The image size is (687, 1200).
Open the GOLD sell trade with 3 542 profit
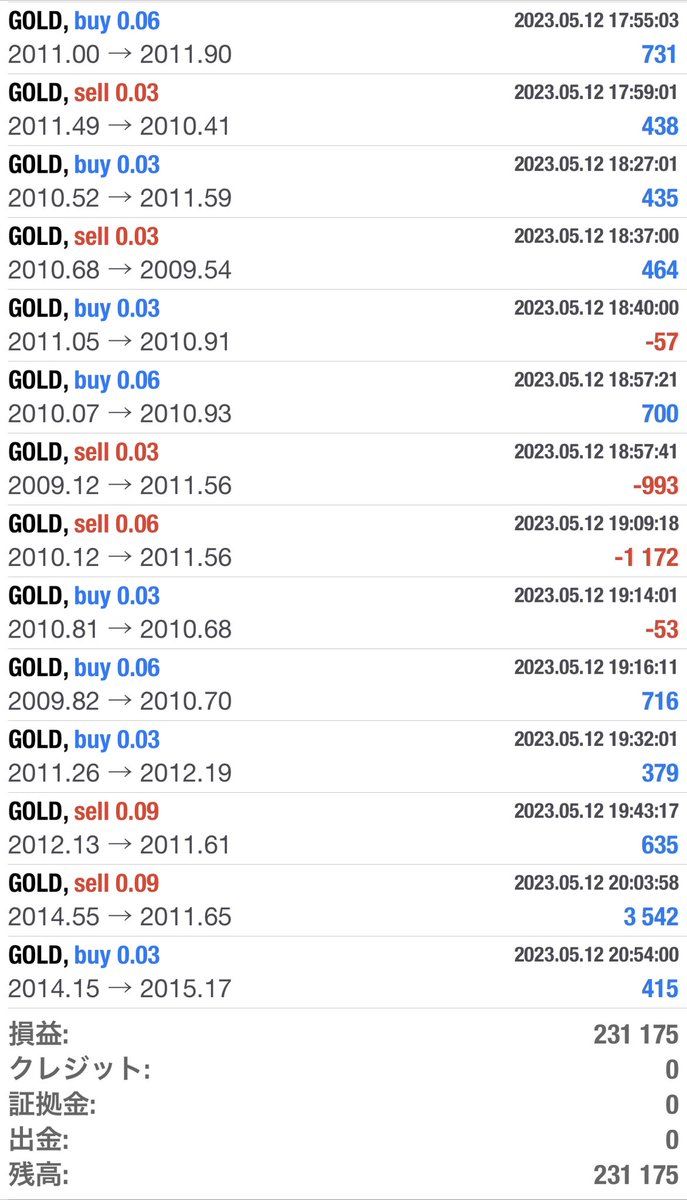(343, 901)
